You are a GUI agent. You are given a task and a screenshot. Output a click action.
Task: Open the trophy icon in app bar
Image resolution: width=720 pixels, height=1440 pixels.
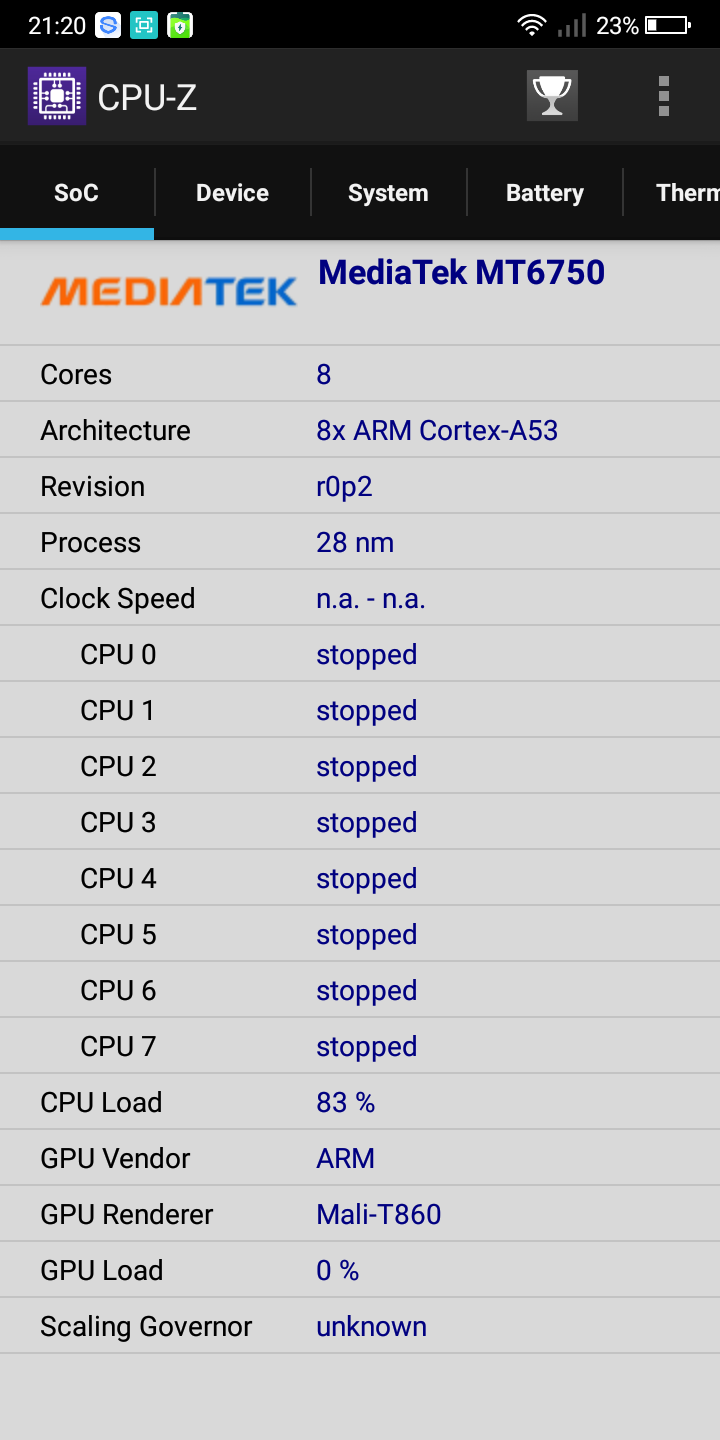(x=552, y=96)
